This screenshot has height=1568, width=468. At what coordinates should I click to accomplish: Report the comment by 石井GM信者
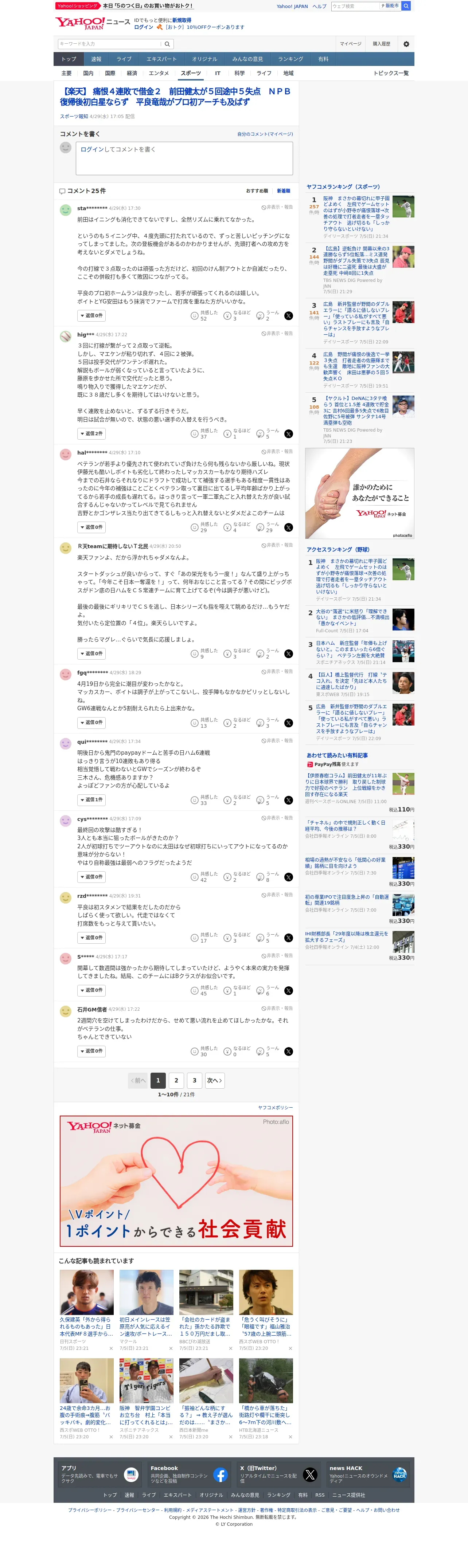click(277, 1009)
